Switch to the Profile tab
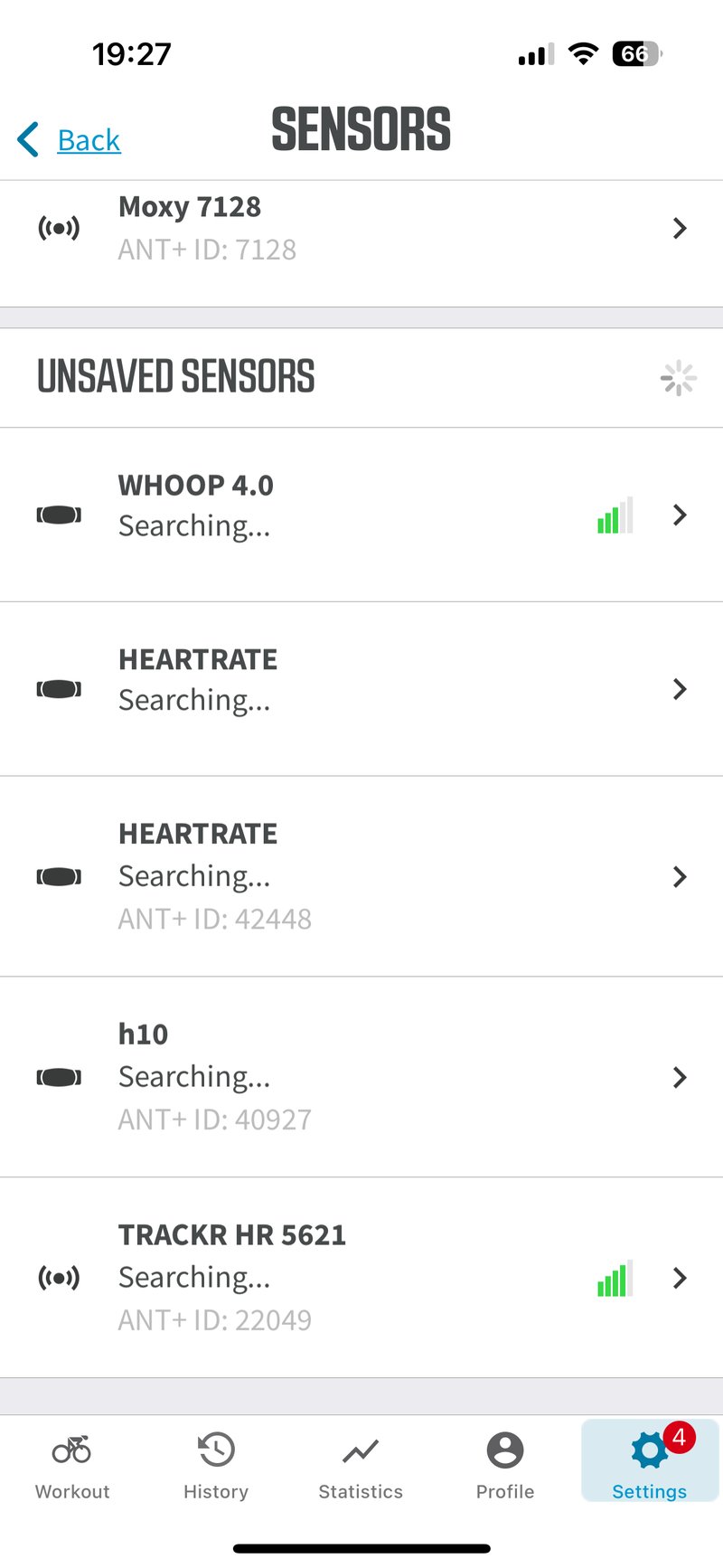Screen dimensions: 723x1568 (505, 1466)
